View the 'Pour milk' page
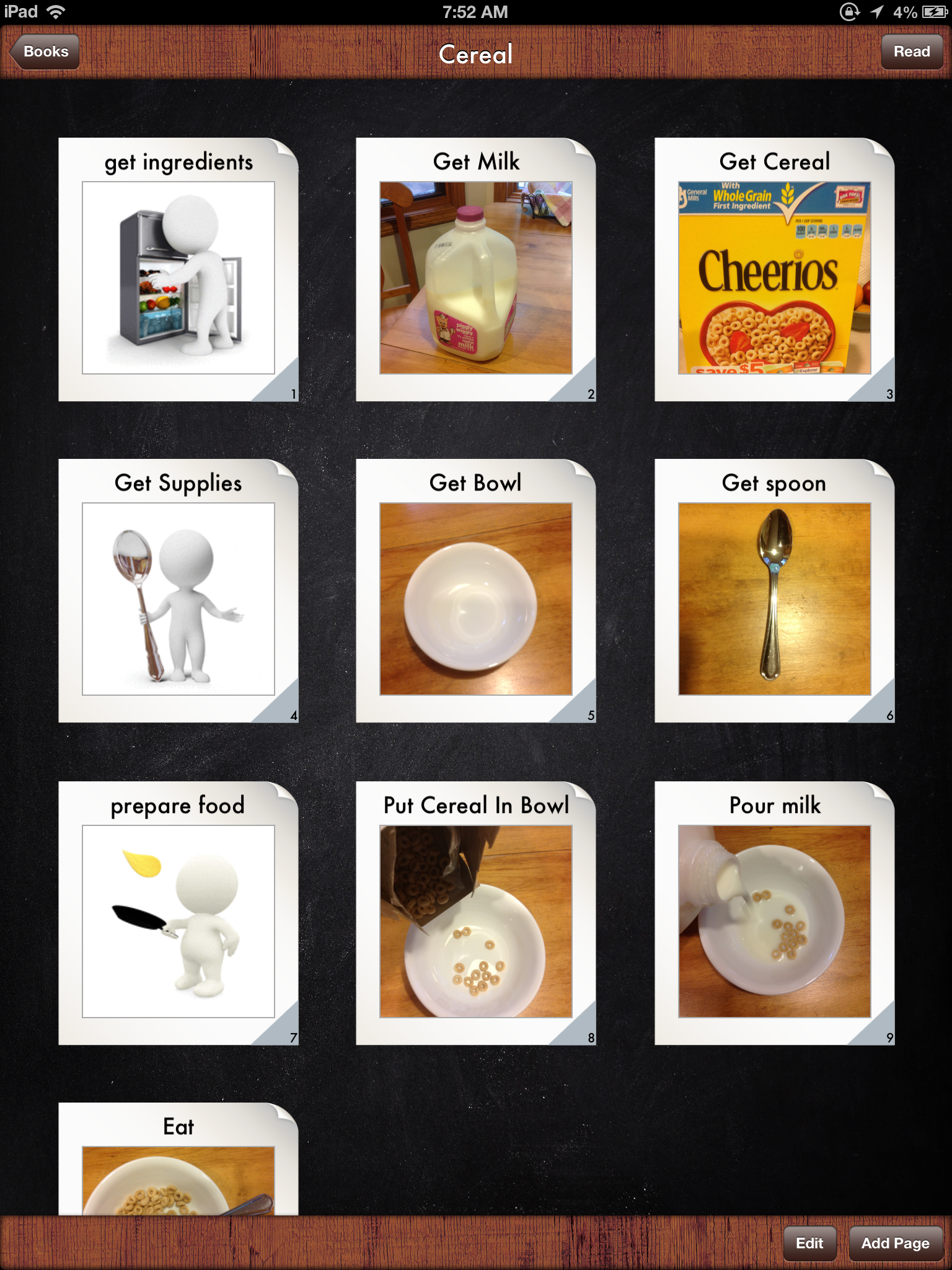The width and height of the screenshot is (952, 1270). click(x=775, y=914)
